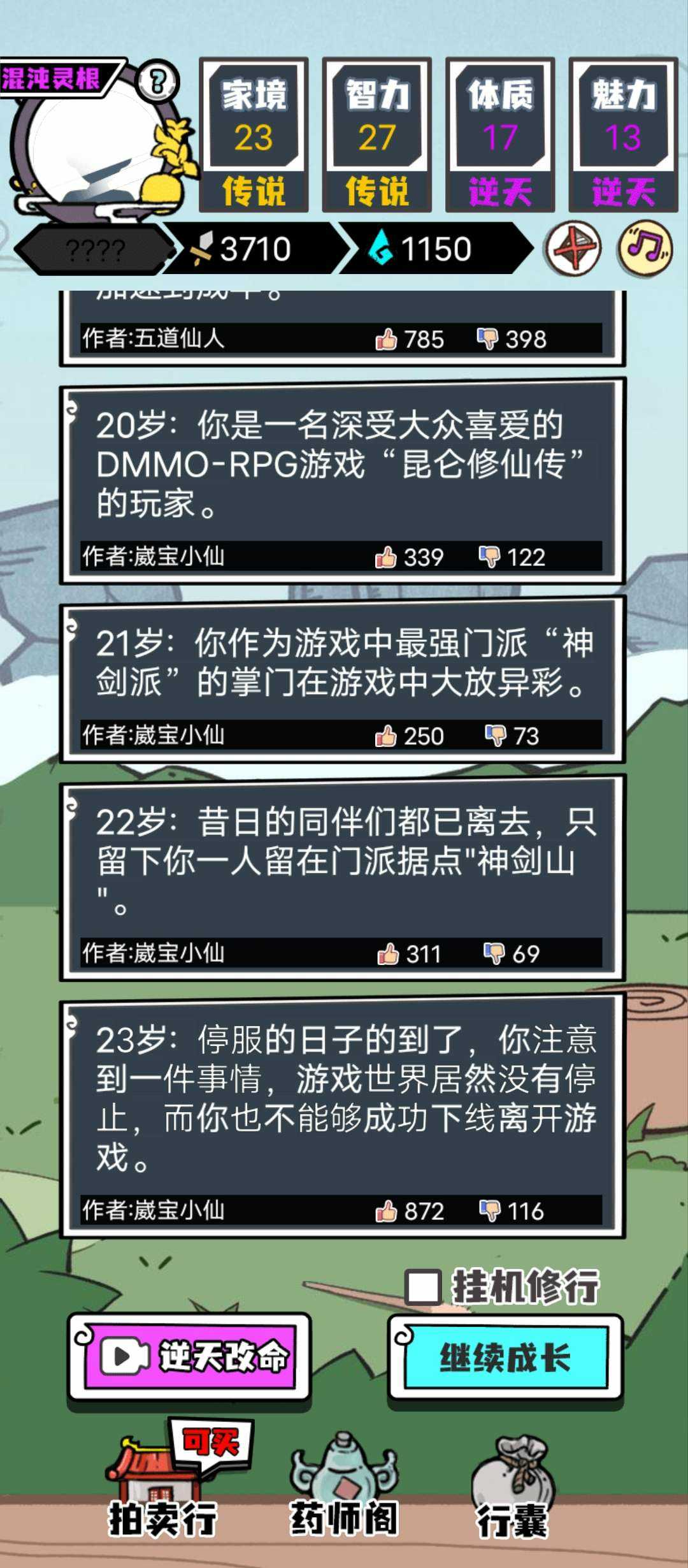Tap the red crossed-book icon

tap(573, 248)
